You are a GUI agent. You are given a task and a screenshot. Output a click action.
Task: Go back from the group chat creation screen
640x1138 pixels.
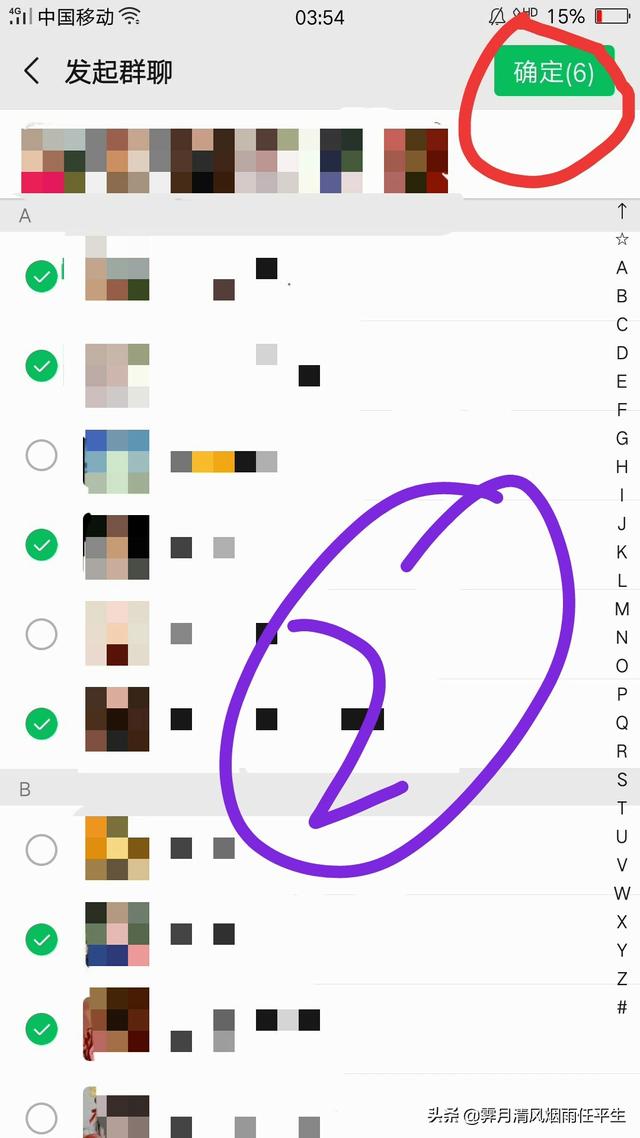32,71
